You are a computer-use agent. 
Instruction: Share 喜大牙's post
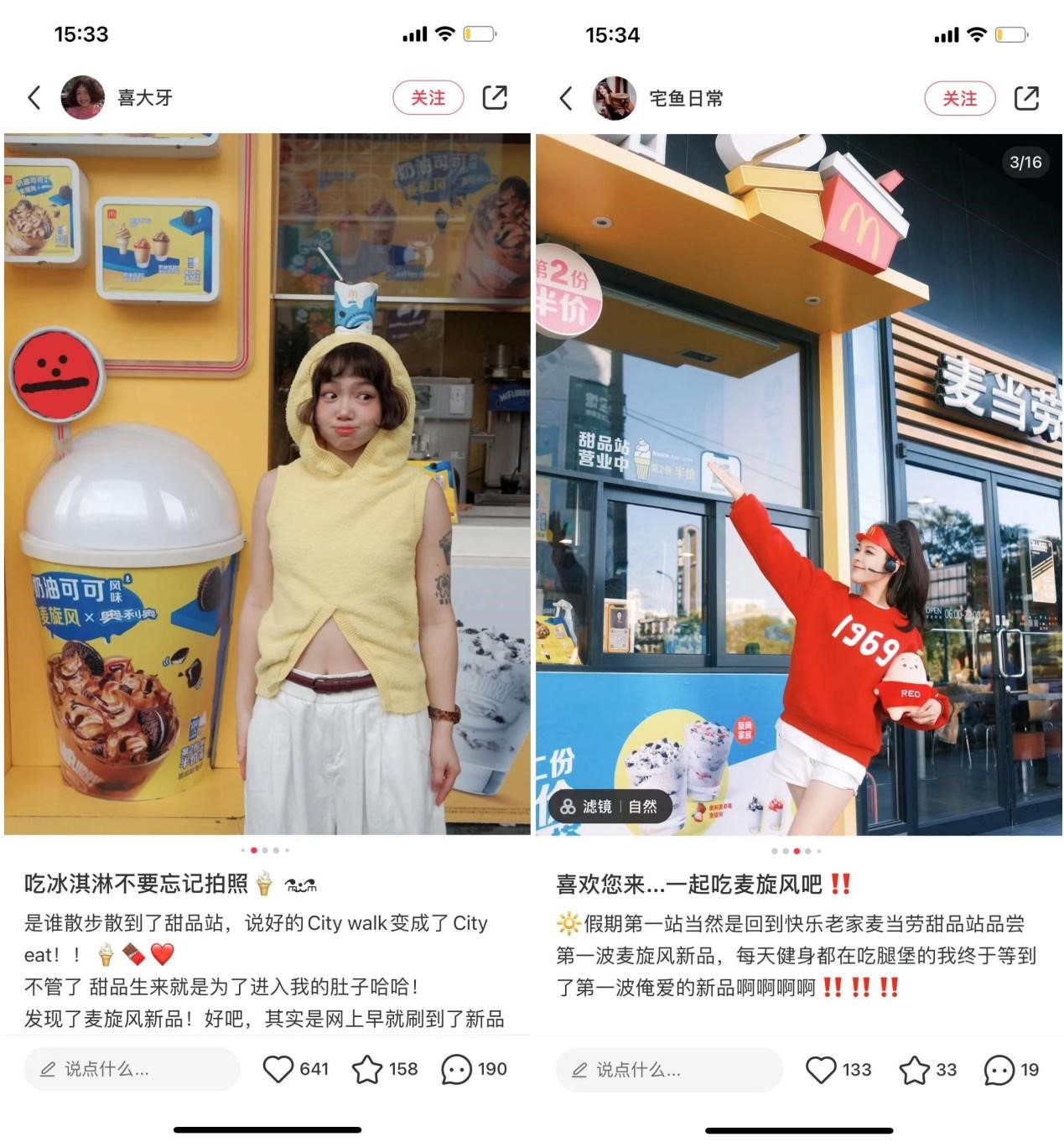[x=495, y=98]
